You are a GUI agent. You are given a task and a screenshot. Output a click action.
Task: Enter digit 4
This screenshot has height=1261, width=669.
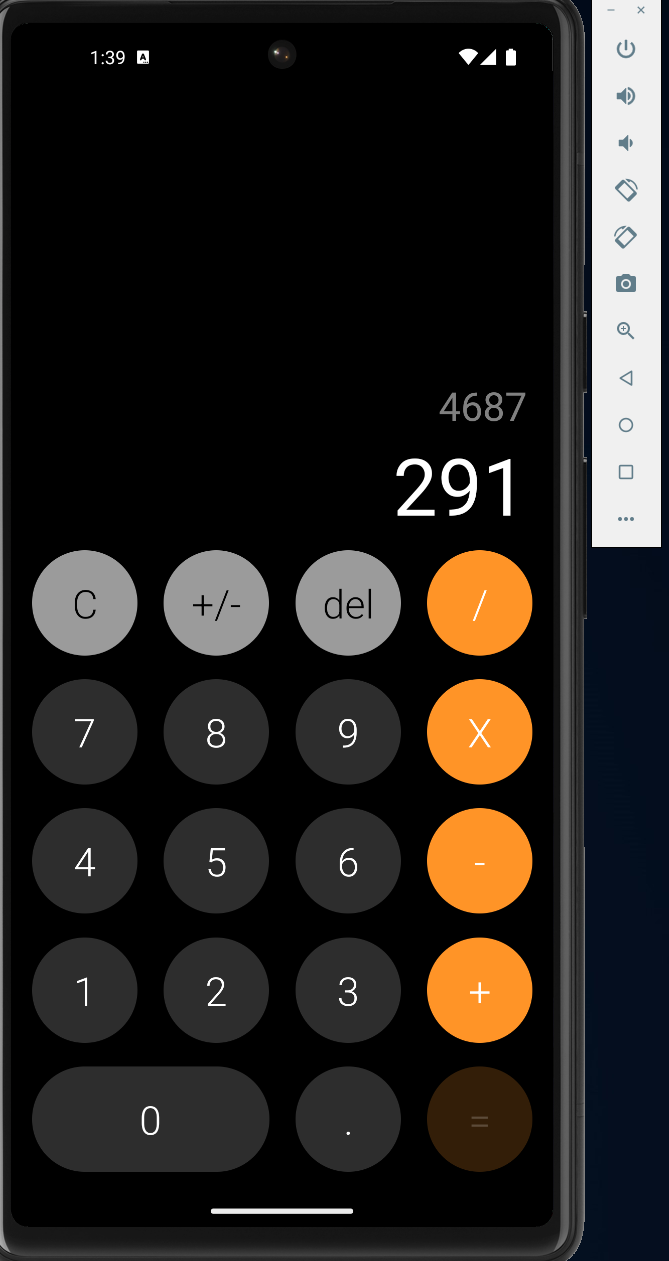point(85,861)
